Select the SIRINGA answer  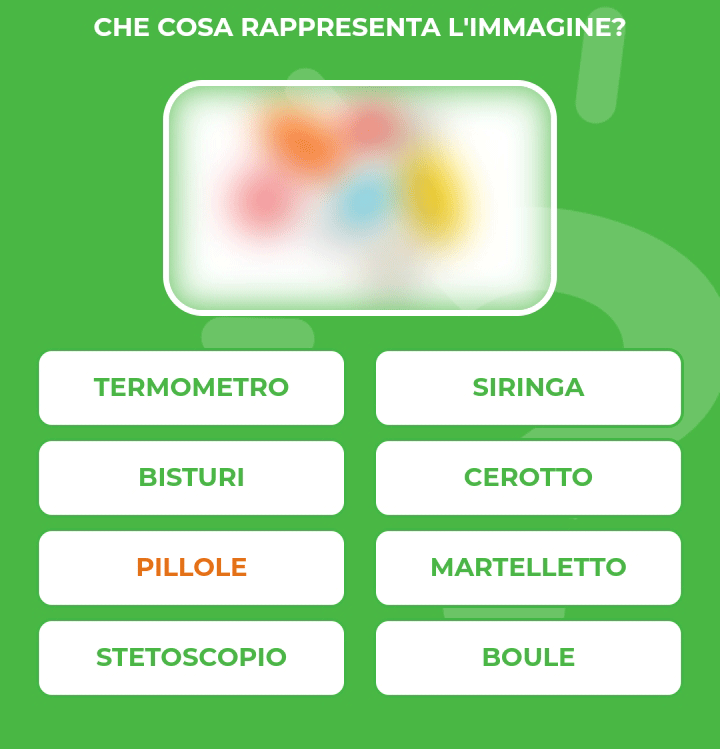(528, 387)
